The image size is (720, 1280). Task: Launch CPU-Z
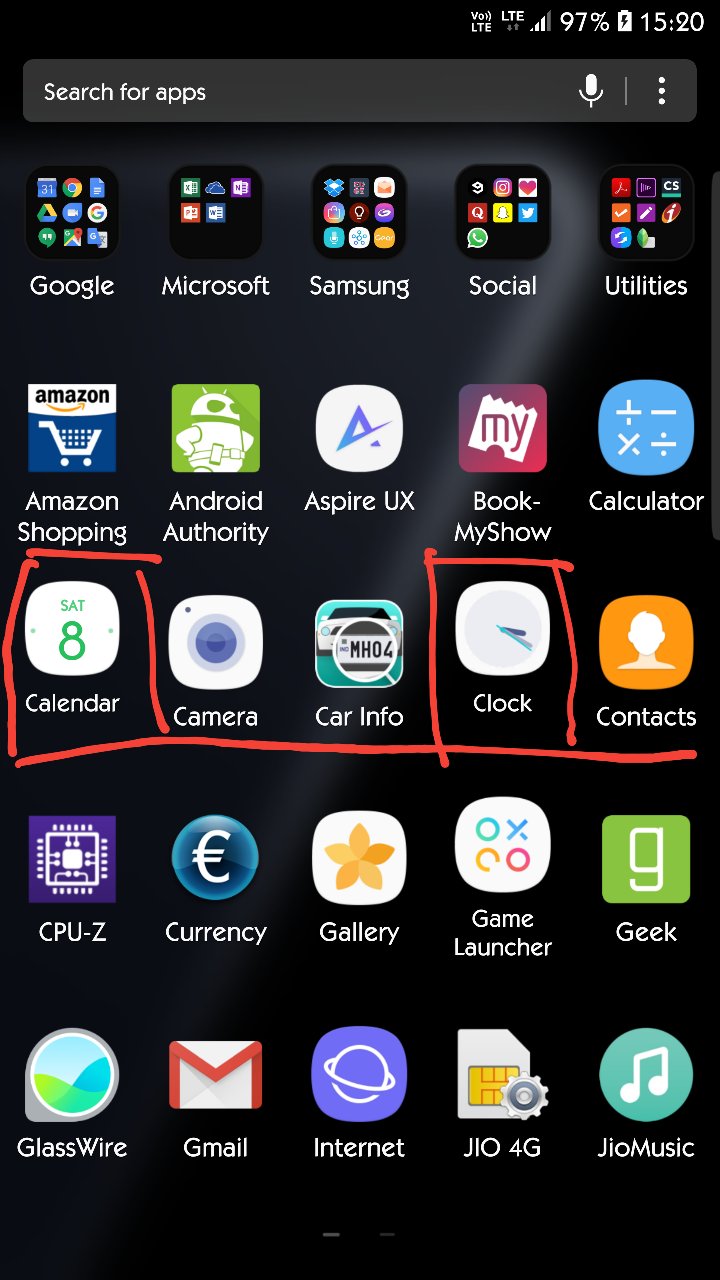(x=72, y=858)
